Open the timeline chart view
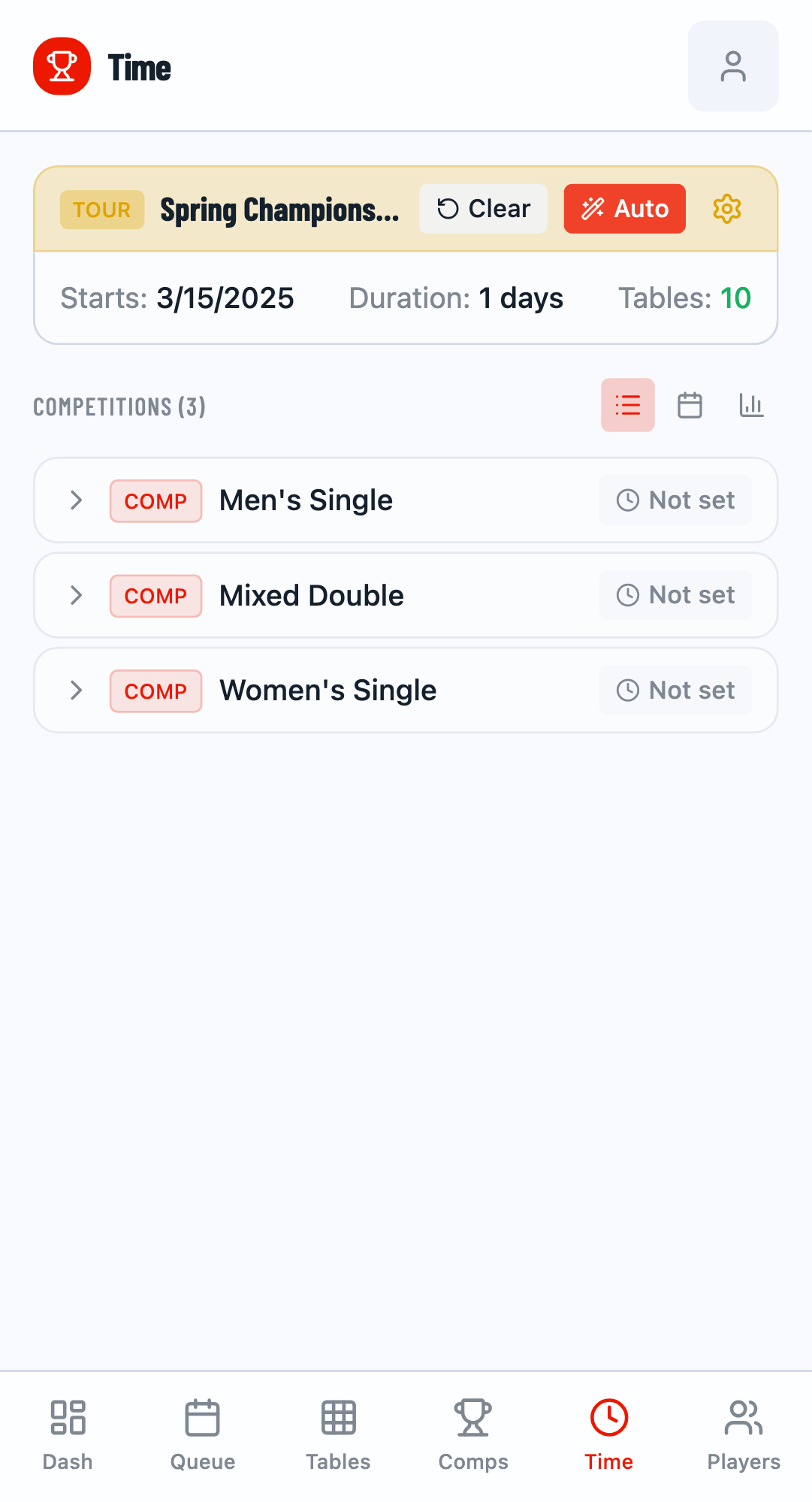 pyautogui.click(x=752, y=405)
